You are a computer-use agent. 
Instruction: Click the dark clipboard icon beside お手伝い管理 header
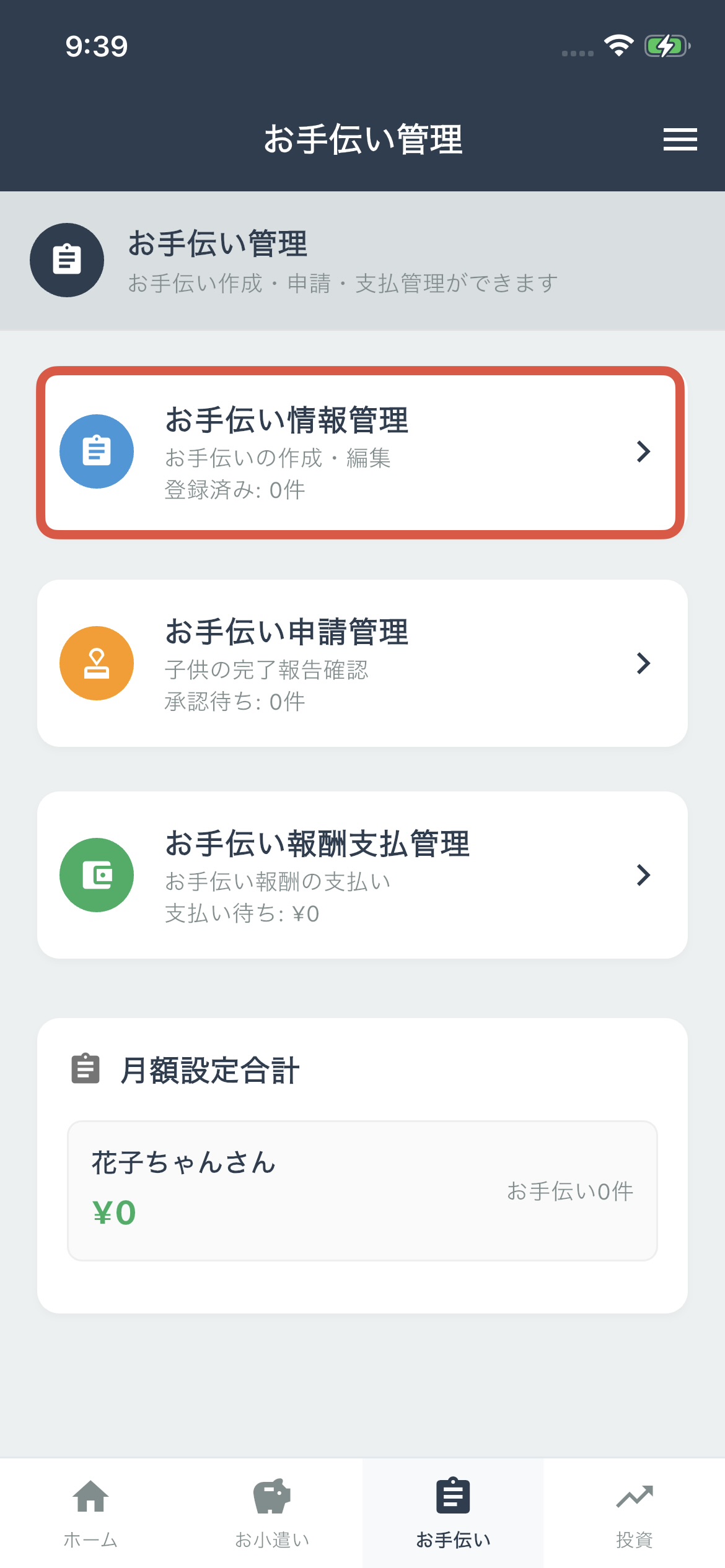click(67, 260)
